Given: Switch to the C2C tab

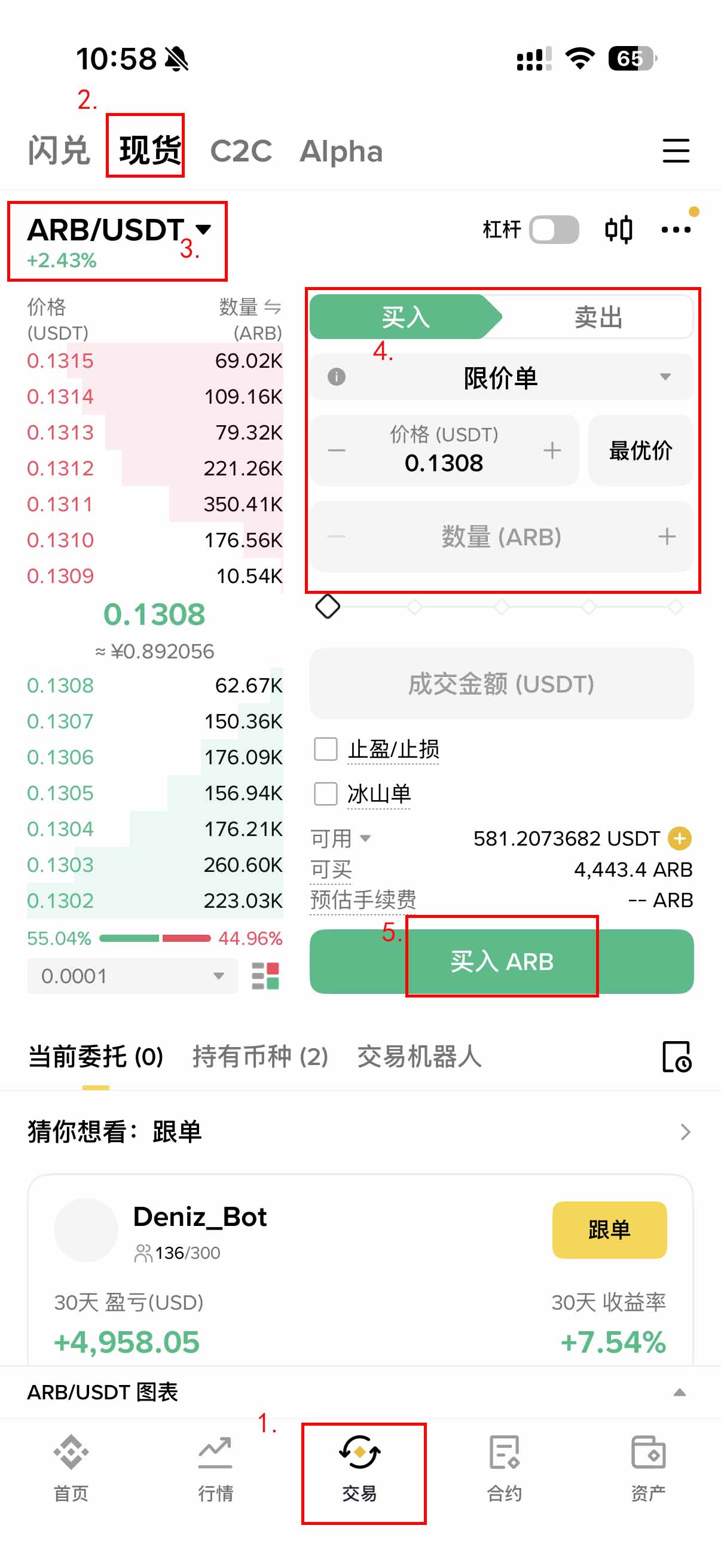Looking at the screenshot, I should point(241,150).
